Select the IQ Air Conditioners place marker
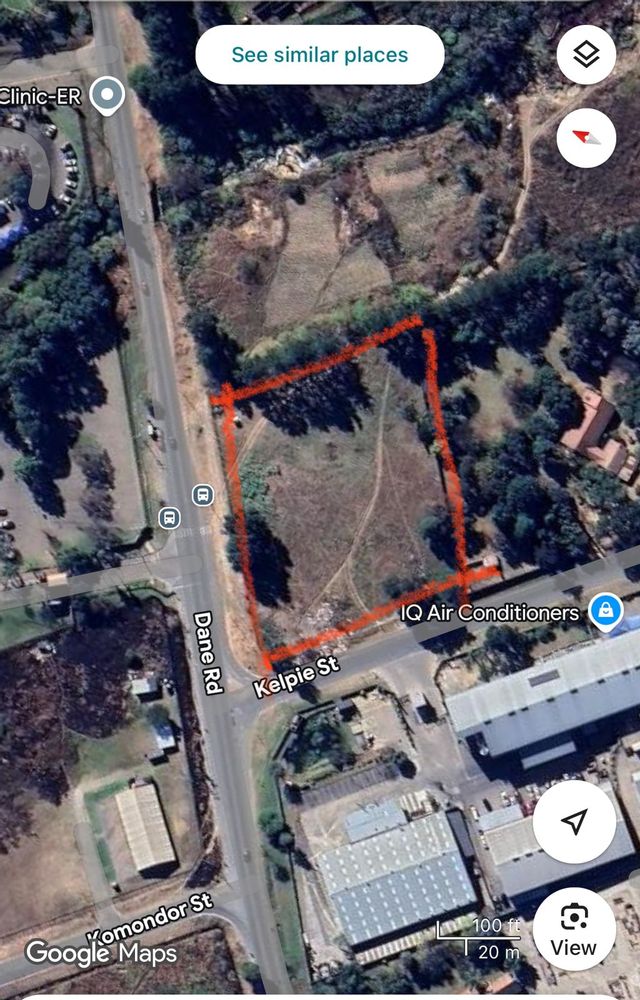The image size is (640, 1000). (605, 611)
